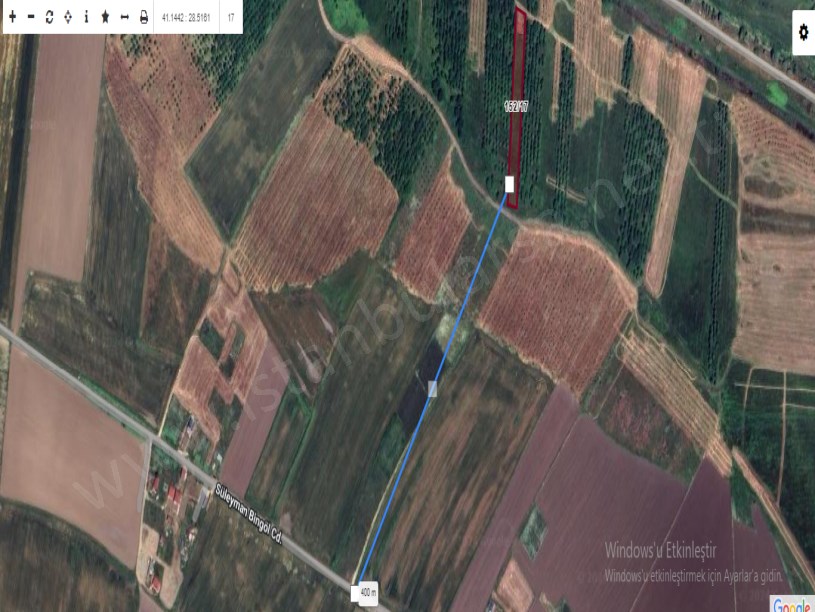Tap the midpoint handle on the blue line
815x612 pixels.
tap(432, 388)
